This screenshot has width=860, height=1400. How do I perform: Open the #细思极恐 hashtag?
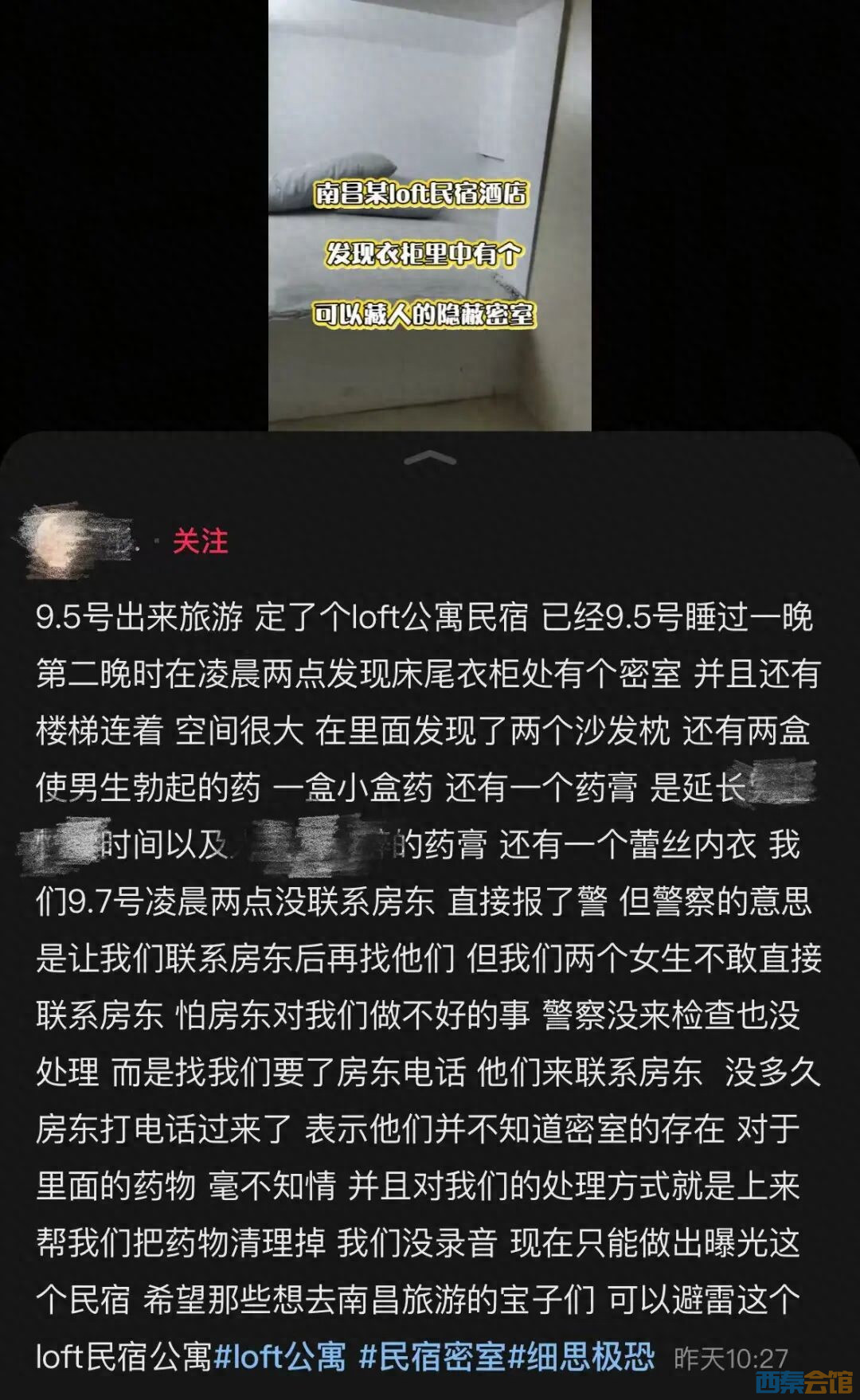581,1356
